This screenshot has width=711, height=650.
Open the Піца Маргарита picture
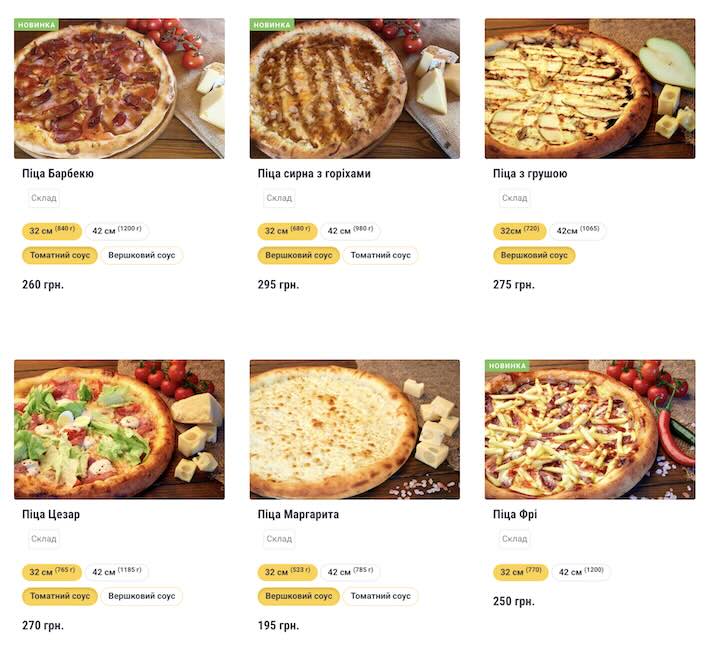[x=354, y=429]
